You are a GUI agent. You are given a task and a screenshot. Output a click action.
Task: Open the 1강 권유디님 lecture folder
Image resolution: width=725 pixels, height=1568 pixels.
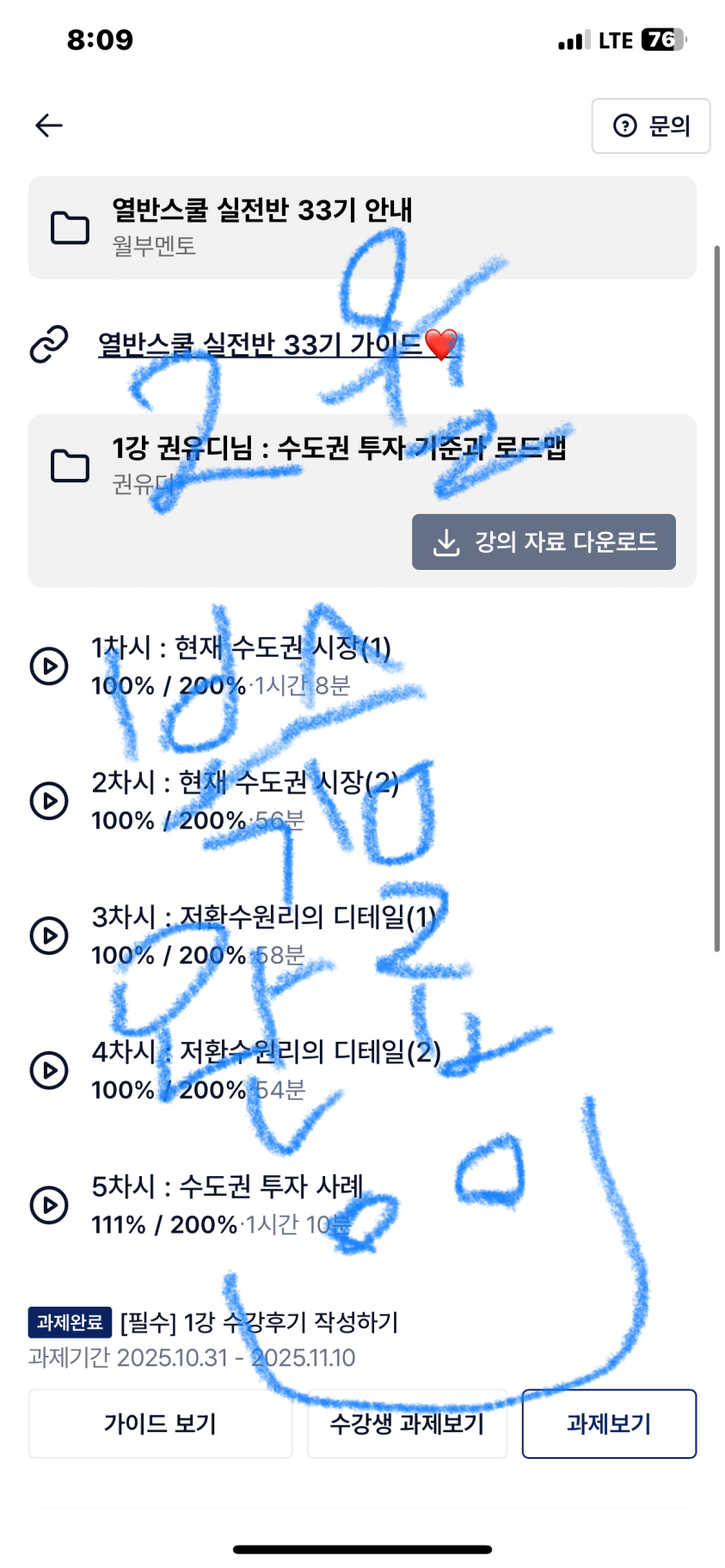tap(339, 449)
